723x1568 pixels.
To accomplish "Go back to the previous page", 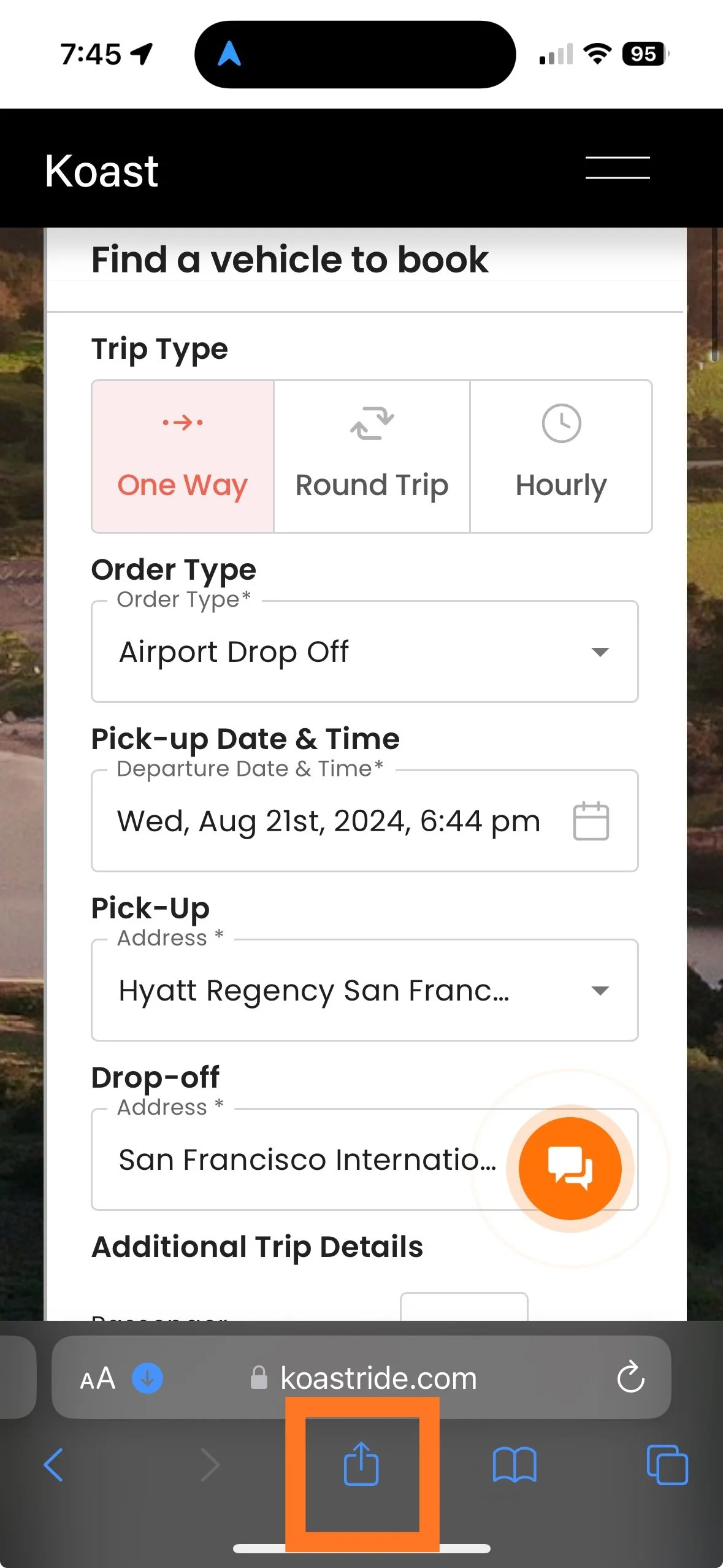I will coord(54,1465).
